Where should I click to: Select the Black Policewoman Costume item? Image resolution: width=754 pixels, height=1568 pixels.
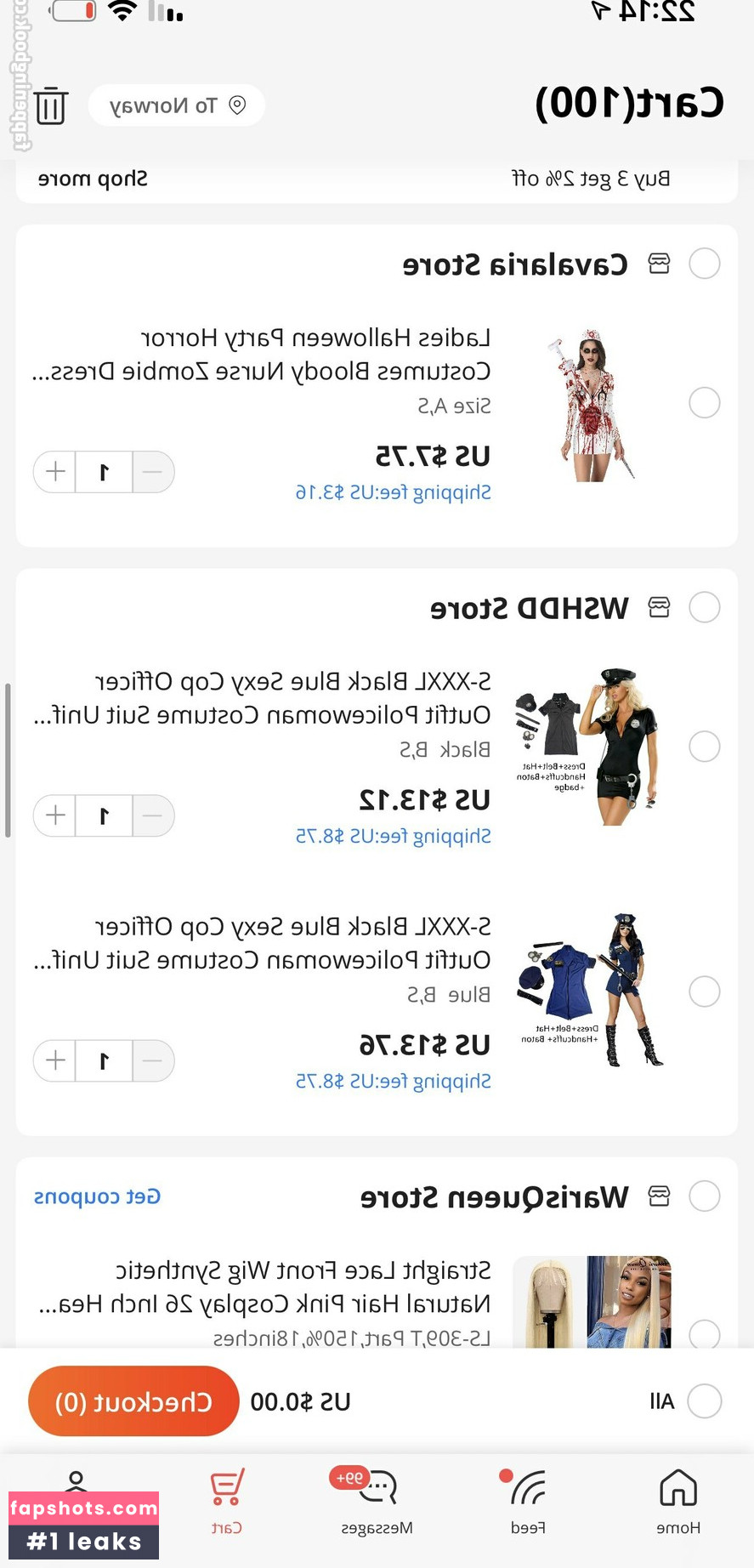pyautogui.click(x=705, y=747)
